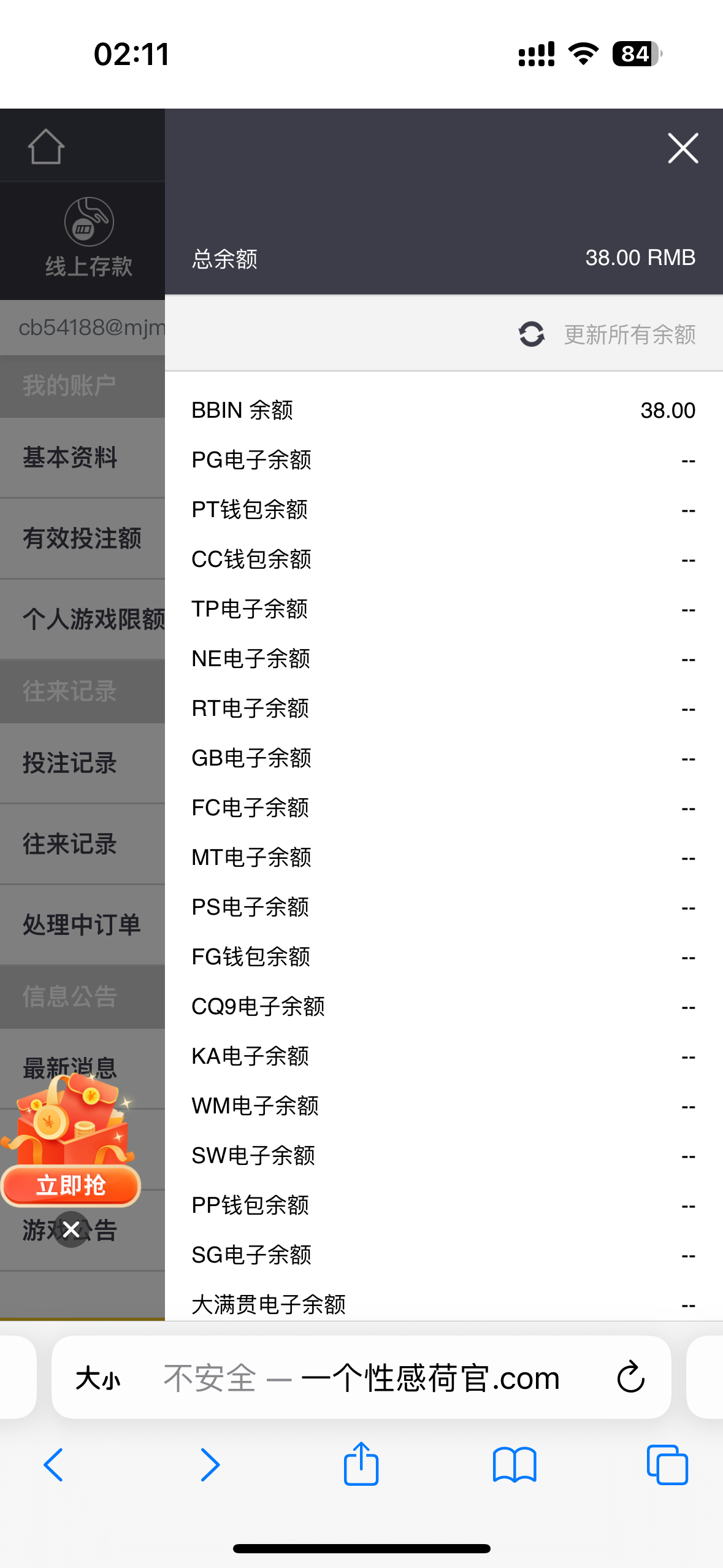Open Safari bookmarks
The image size is (723, 1568).
pos(514,1465)
